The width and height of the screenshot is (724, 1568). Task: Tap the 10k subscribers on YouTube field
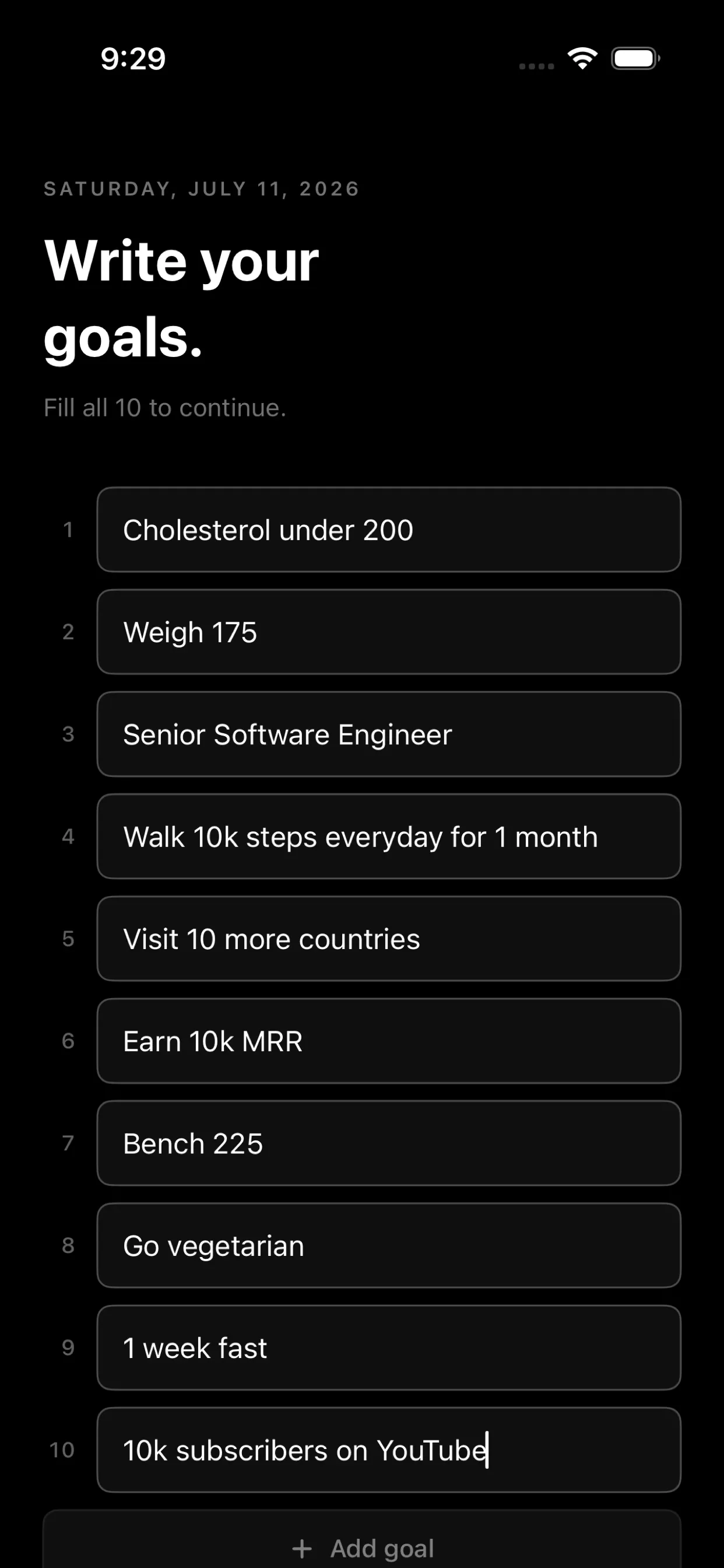pos(389,1450)
